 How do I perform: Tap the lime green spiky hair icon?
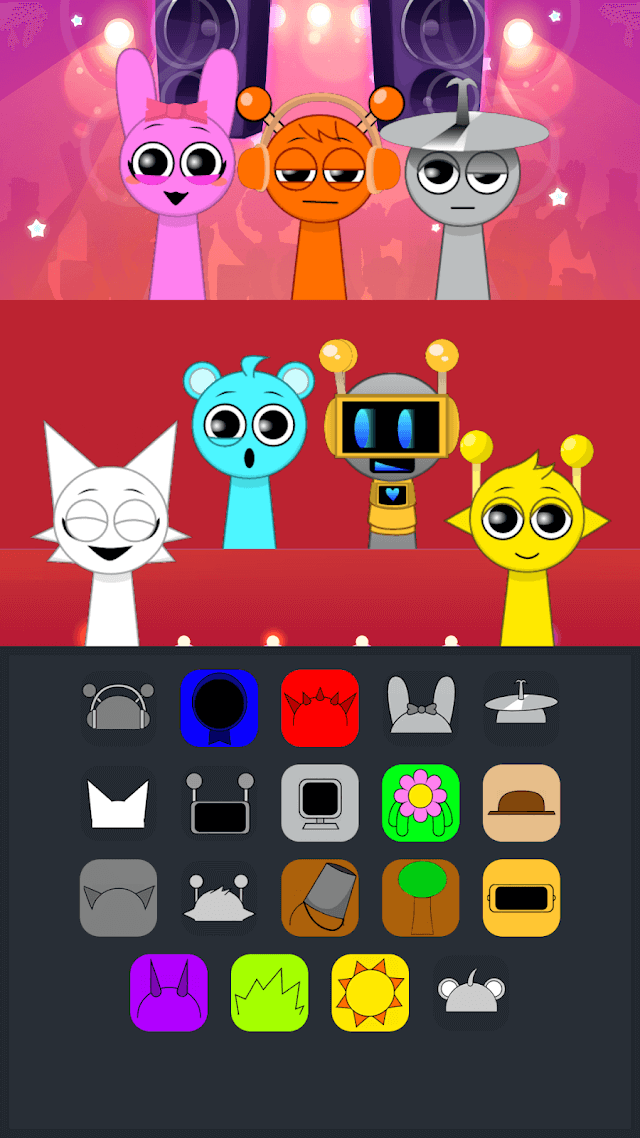(x=270, y=992)
